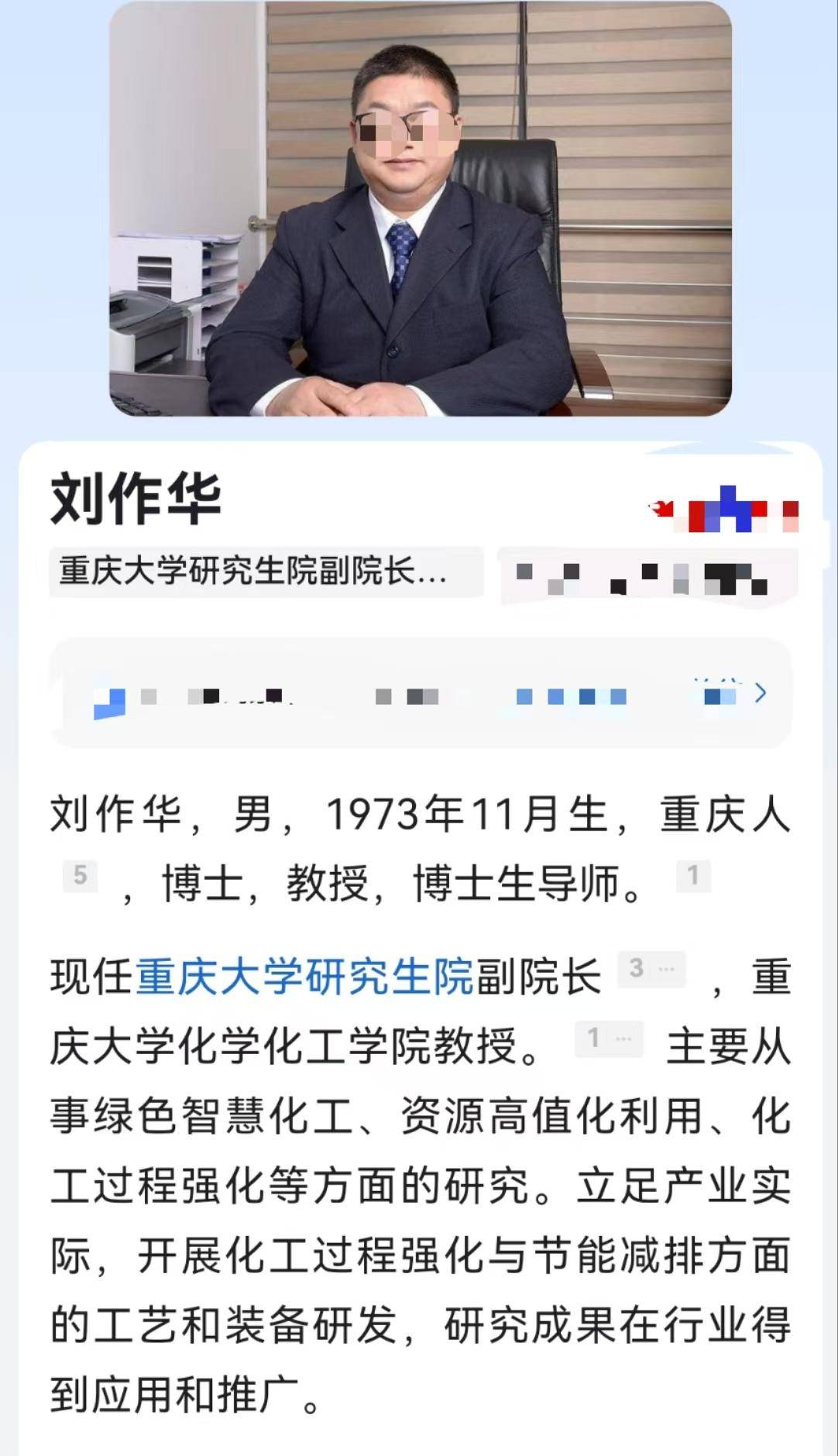838x1456 pixels.
Task: View reference 5 after 重庆人
Action: point(81,876)
